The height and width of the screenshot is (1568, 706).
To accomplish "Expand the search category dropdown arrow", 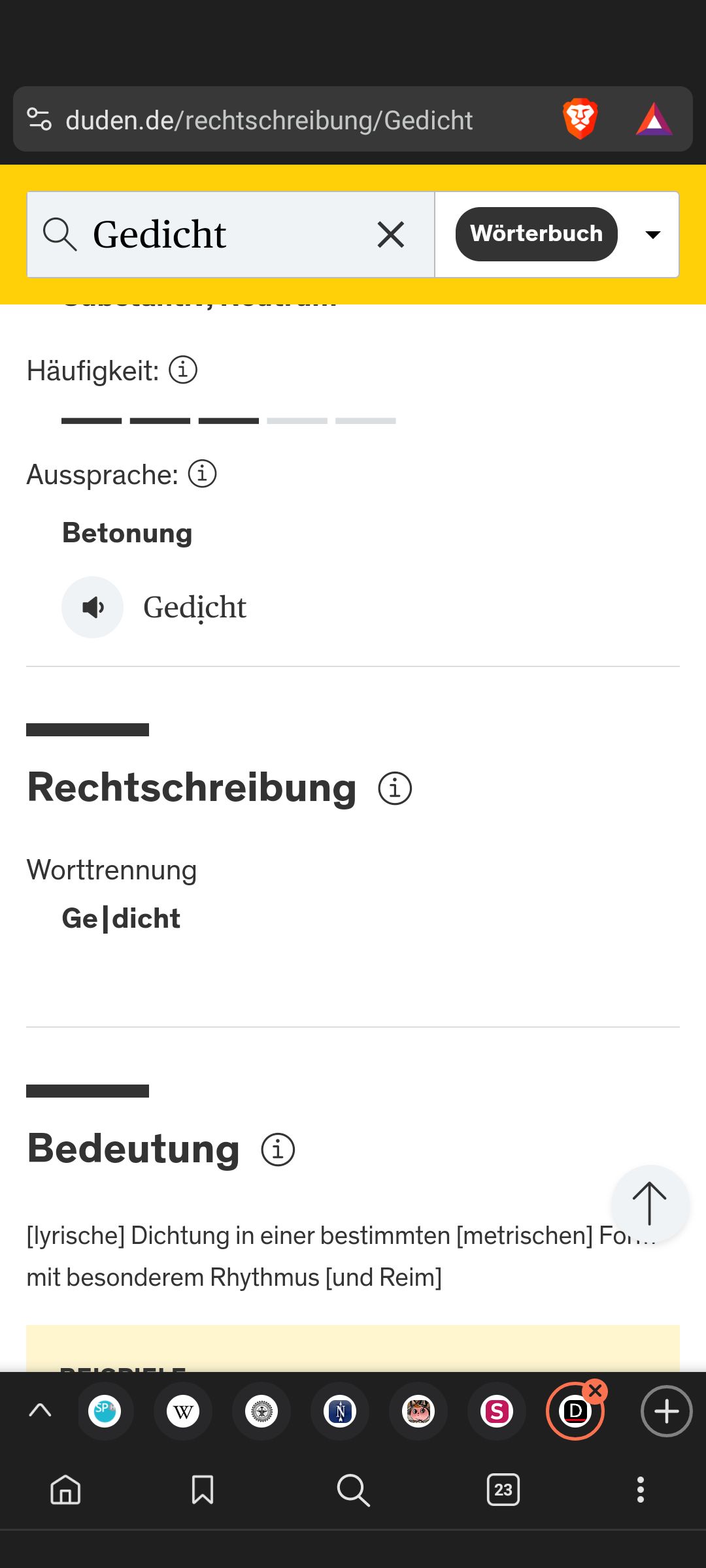I will tap(652, 235).
